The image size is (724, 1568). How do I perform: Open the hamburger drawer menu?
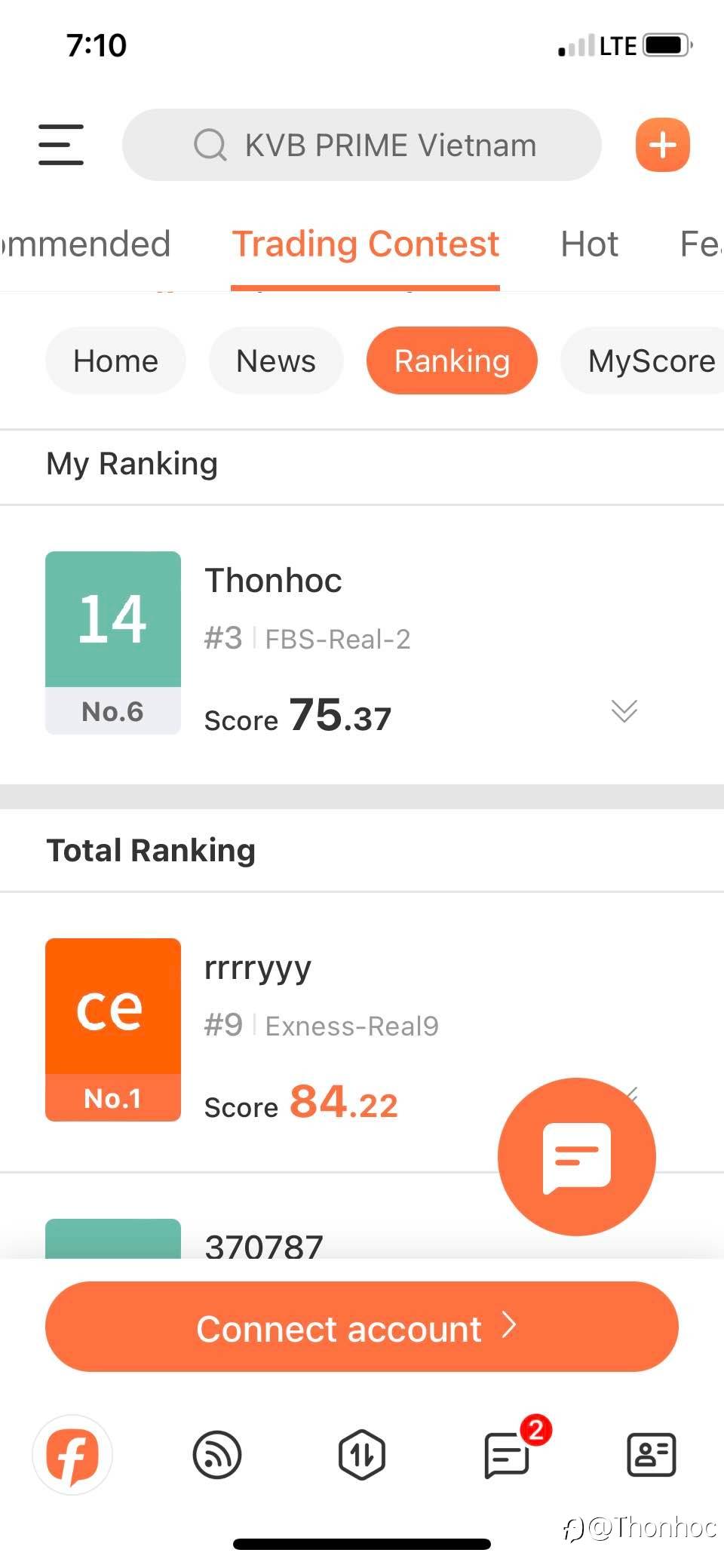point(61,144)
